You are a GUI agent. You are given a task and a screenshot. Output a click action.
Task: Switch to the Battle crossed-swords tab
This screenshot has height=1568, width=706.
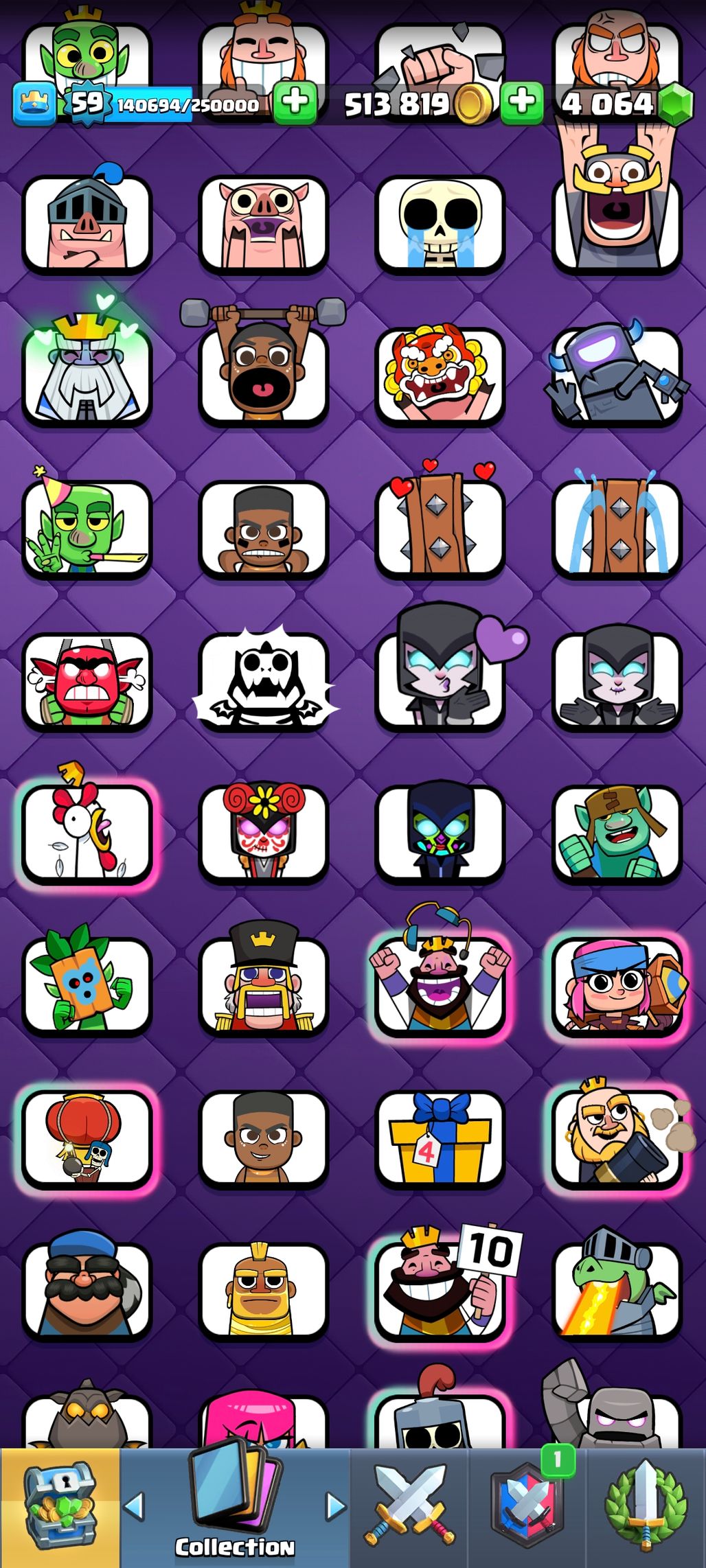pyautogui.click(x=409, y=1508)
